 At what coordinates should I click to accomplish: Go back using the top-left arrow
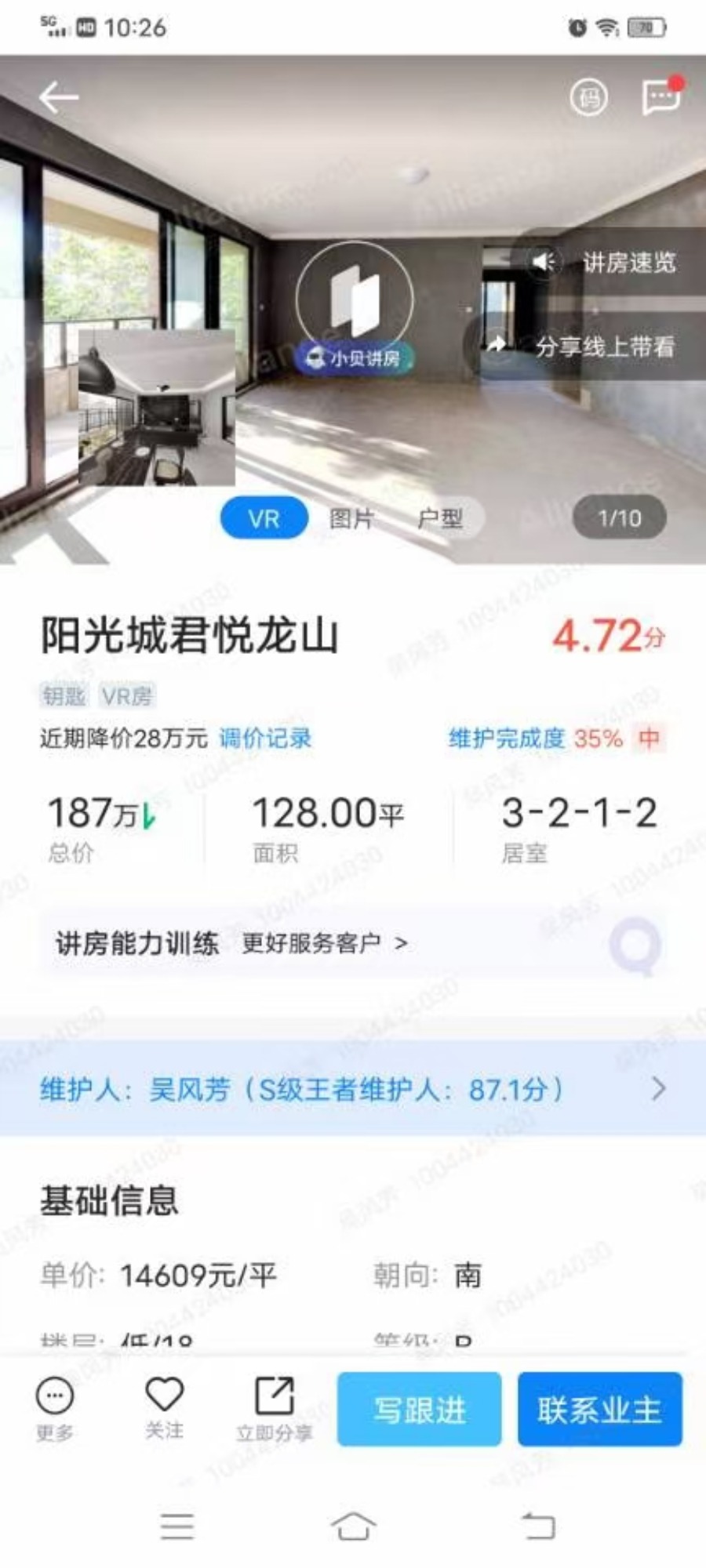coord(59,98)
